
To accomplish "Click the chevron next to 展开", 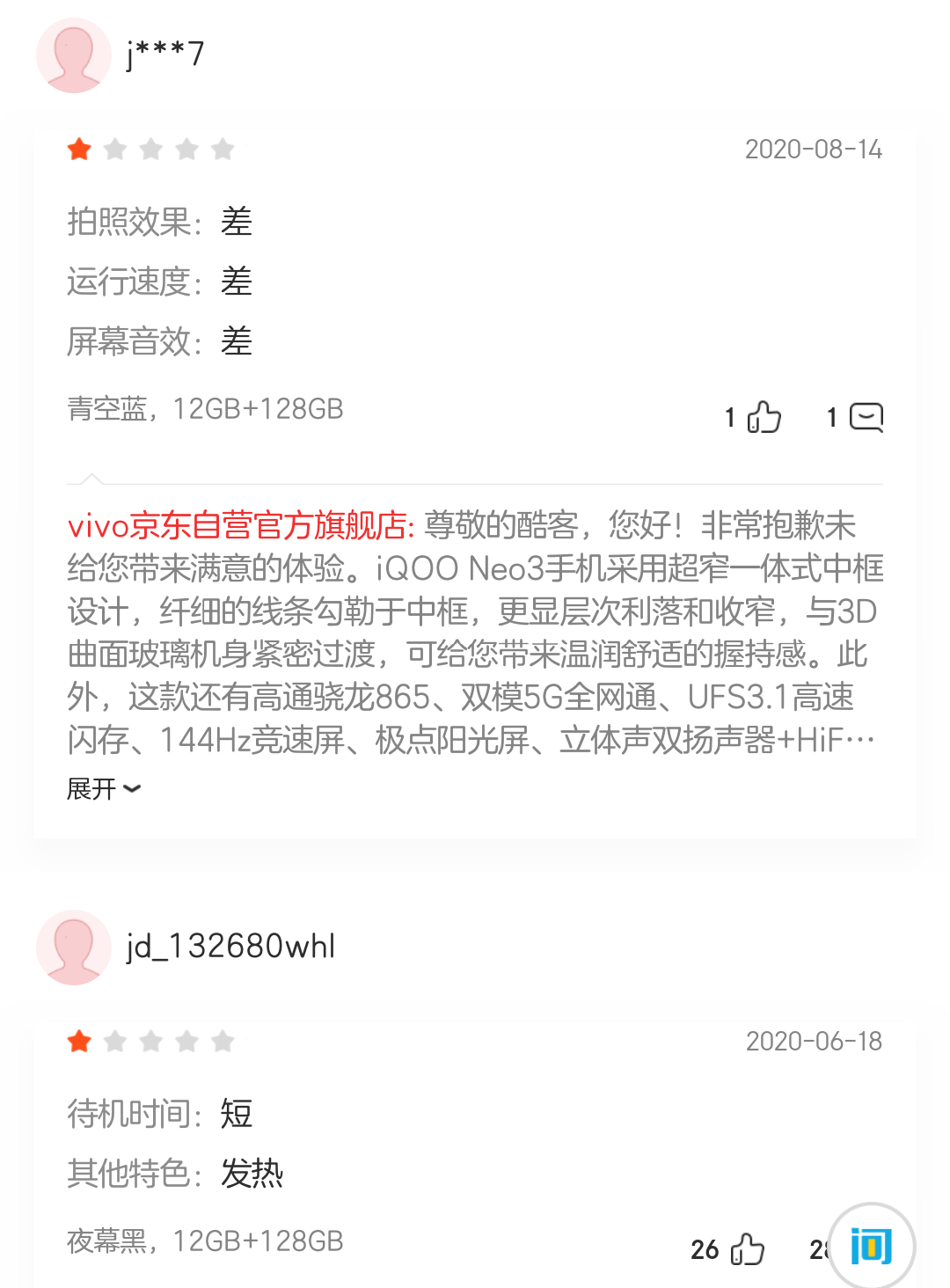I will tap(134, 790).
